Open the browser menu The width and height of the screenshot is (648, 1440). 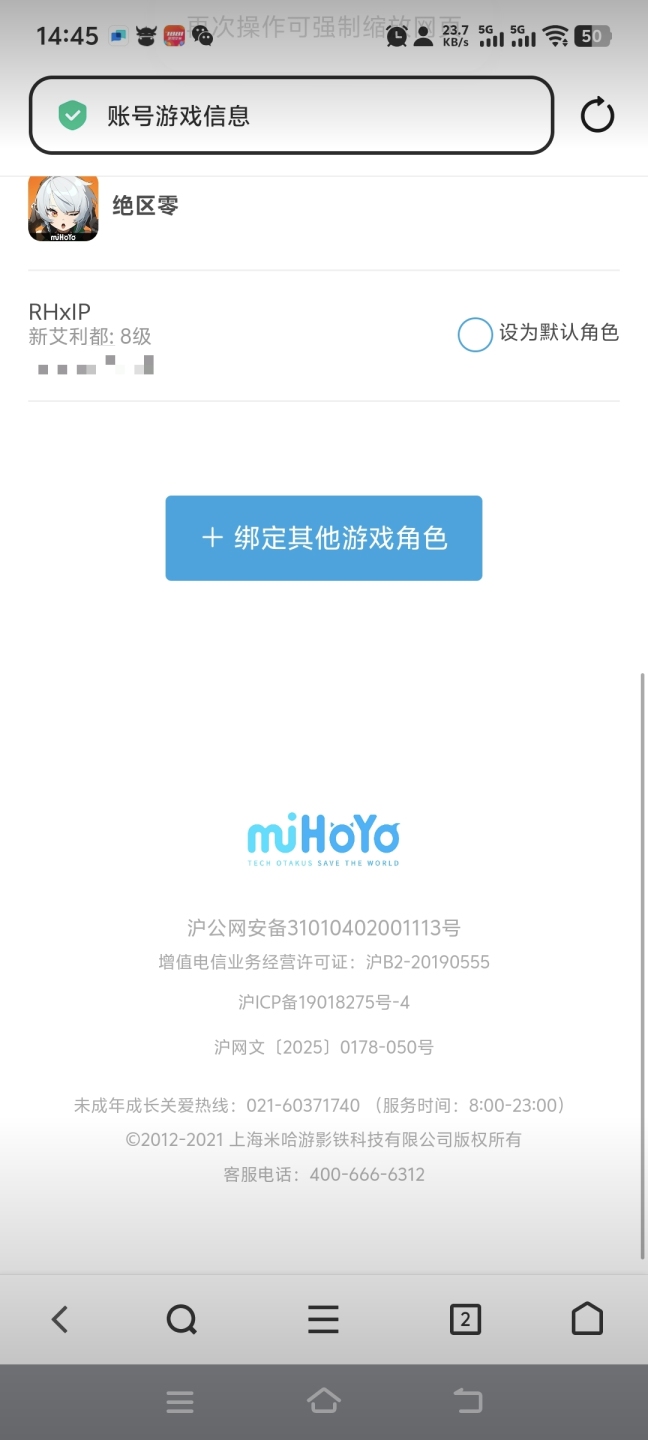click(323, 1320)
